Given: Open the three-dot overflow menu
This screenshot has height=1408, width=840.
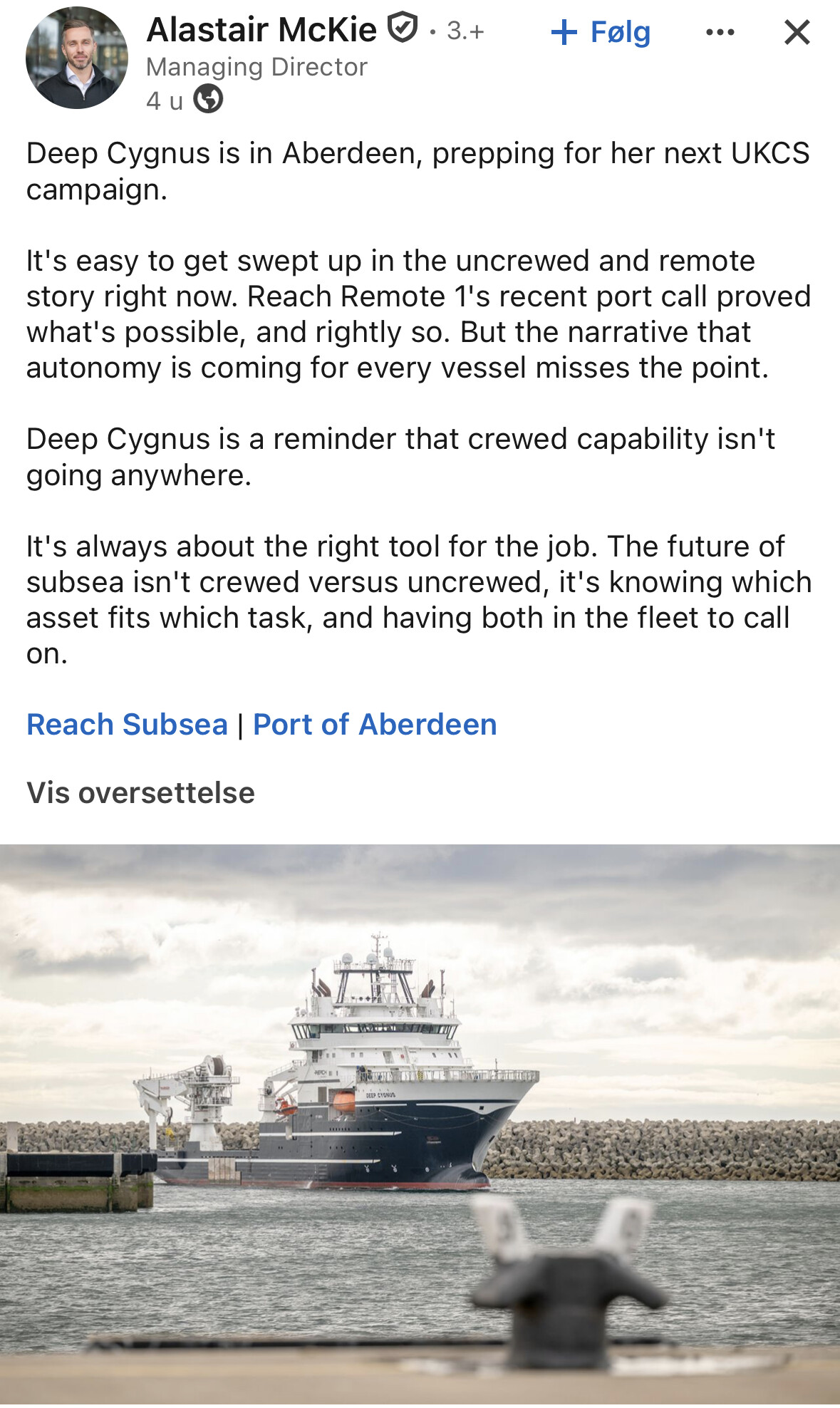Looking at the screenshot, I should click(720, 32).
